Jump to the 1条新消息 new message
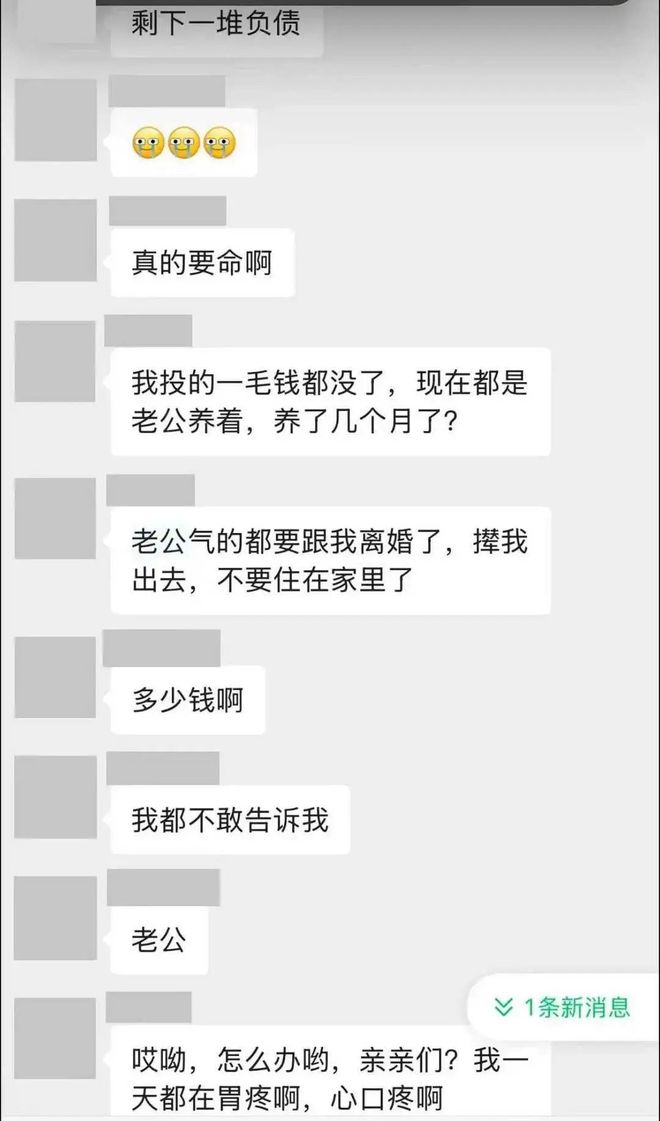The height and width of the screenshot is (1121, 660). (x=563, y=1007)
